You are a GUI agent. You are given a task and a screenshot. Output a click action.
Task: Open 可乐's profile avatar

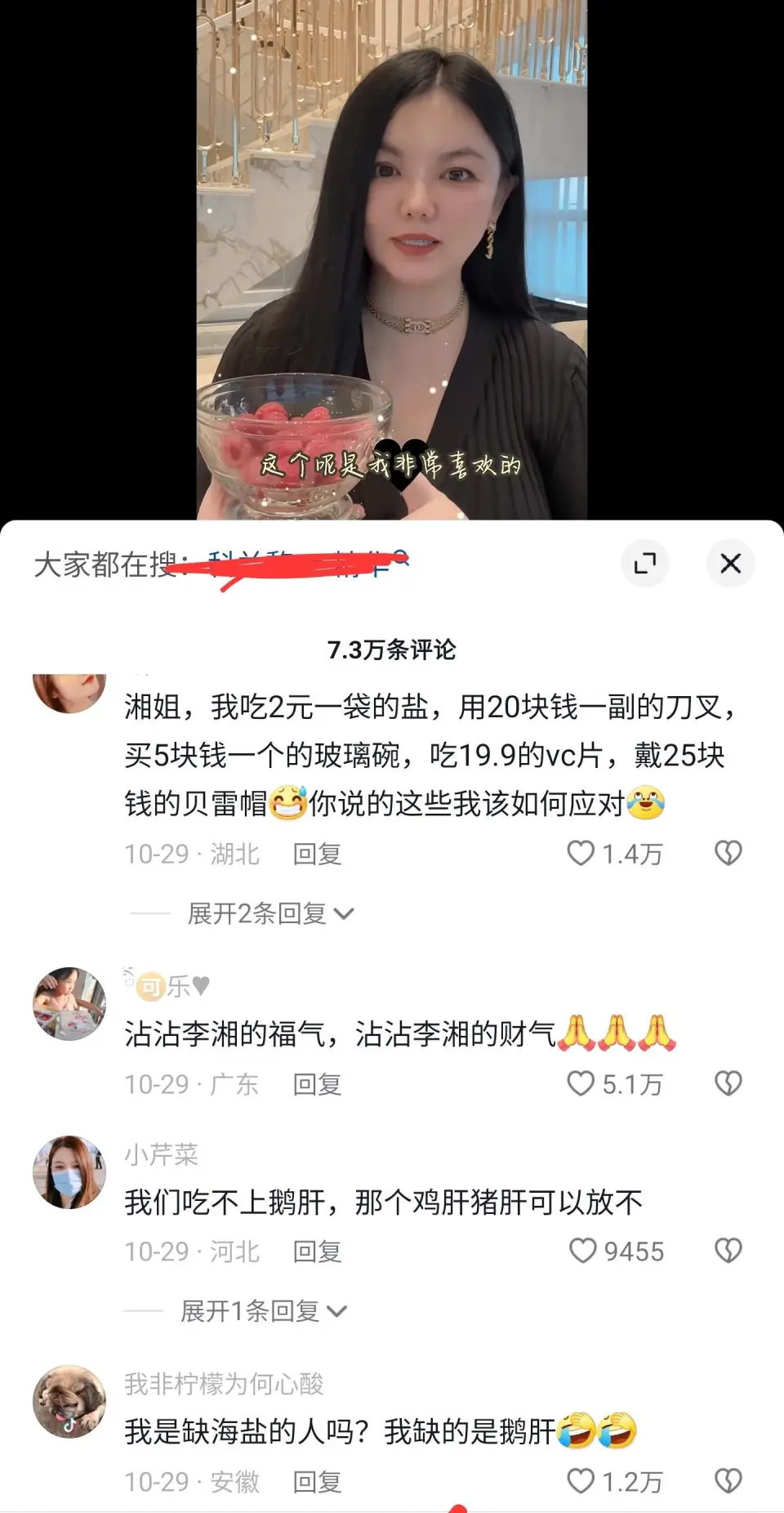click(69, 1003)
